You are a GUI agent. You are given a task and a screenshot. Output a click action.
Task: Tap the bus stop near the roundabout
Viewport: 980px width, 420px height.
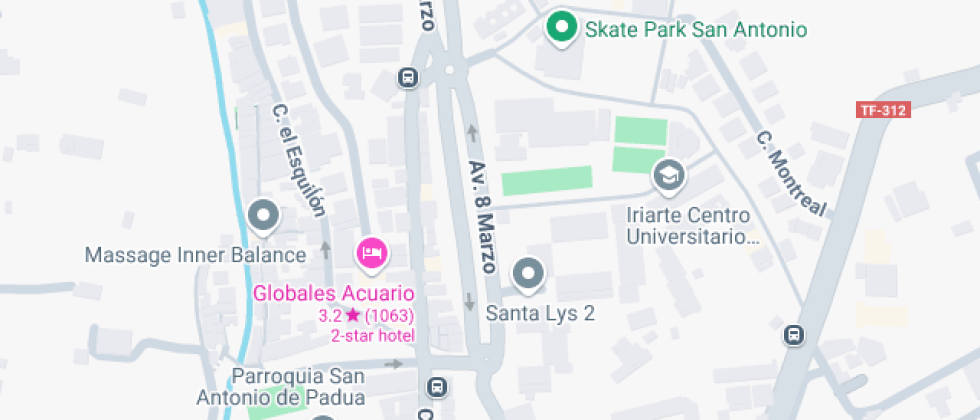click(407, 77)
